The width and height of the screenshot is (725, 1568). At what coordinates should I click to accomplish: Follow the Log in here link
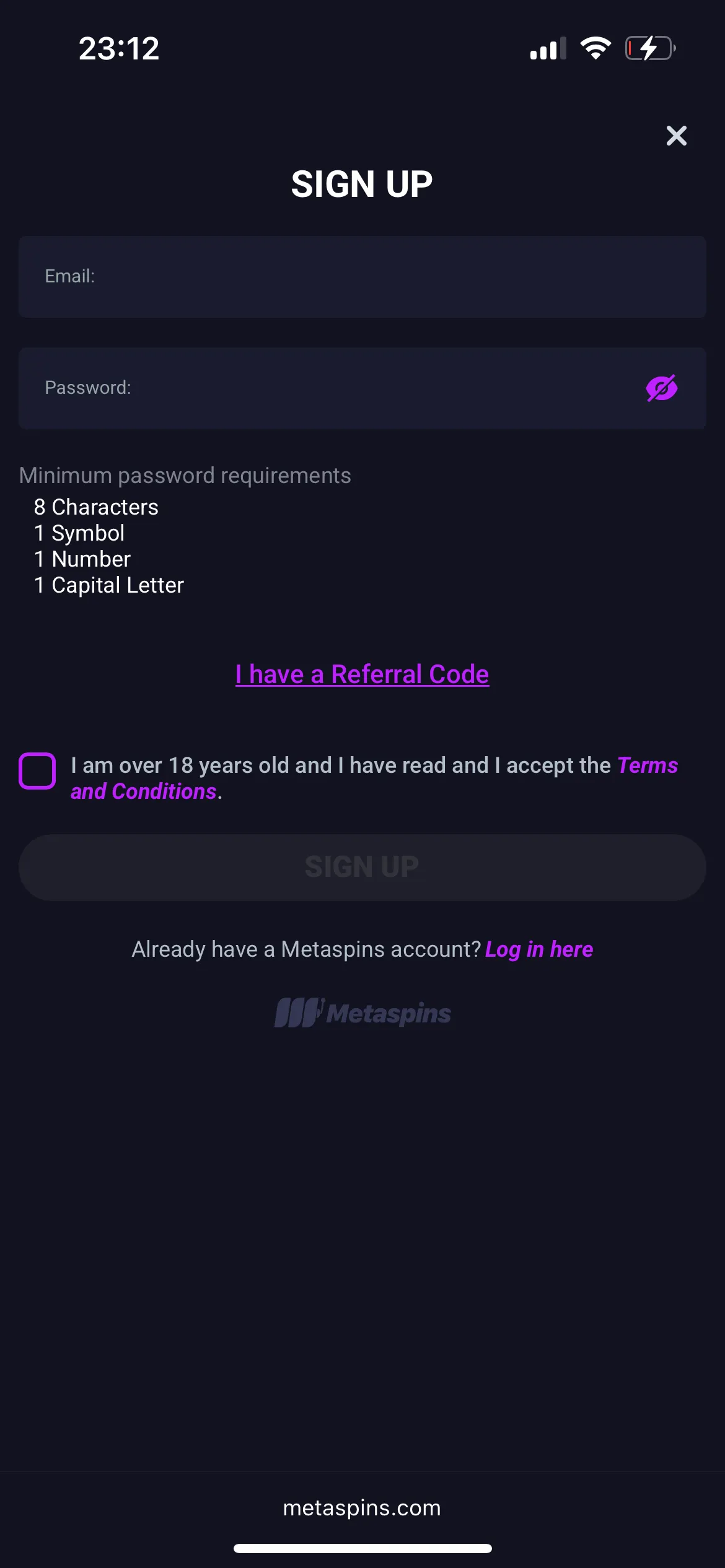coord(538,949)
